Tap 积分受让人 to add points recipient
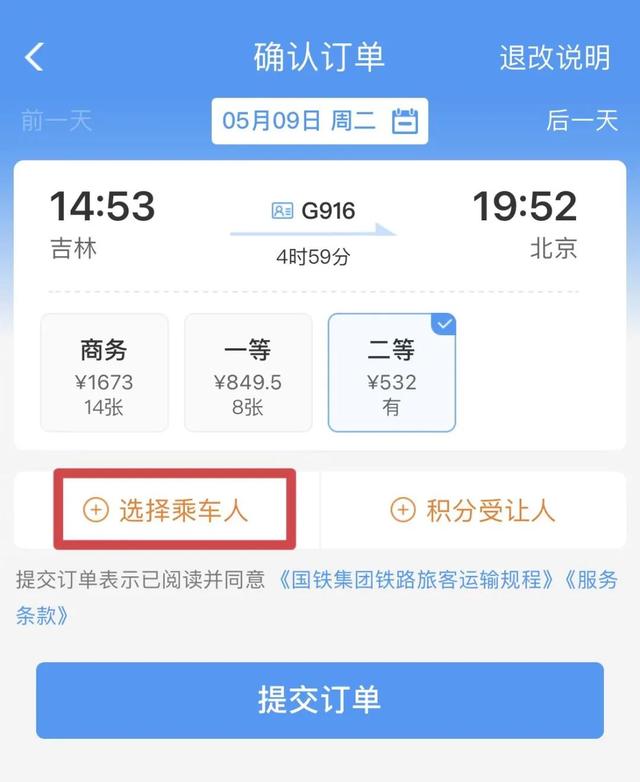This screenshot has width=640, height=782. [x=472, y=510]
